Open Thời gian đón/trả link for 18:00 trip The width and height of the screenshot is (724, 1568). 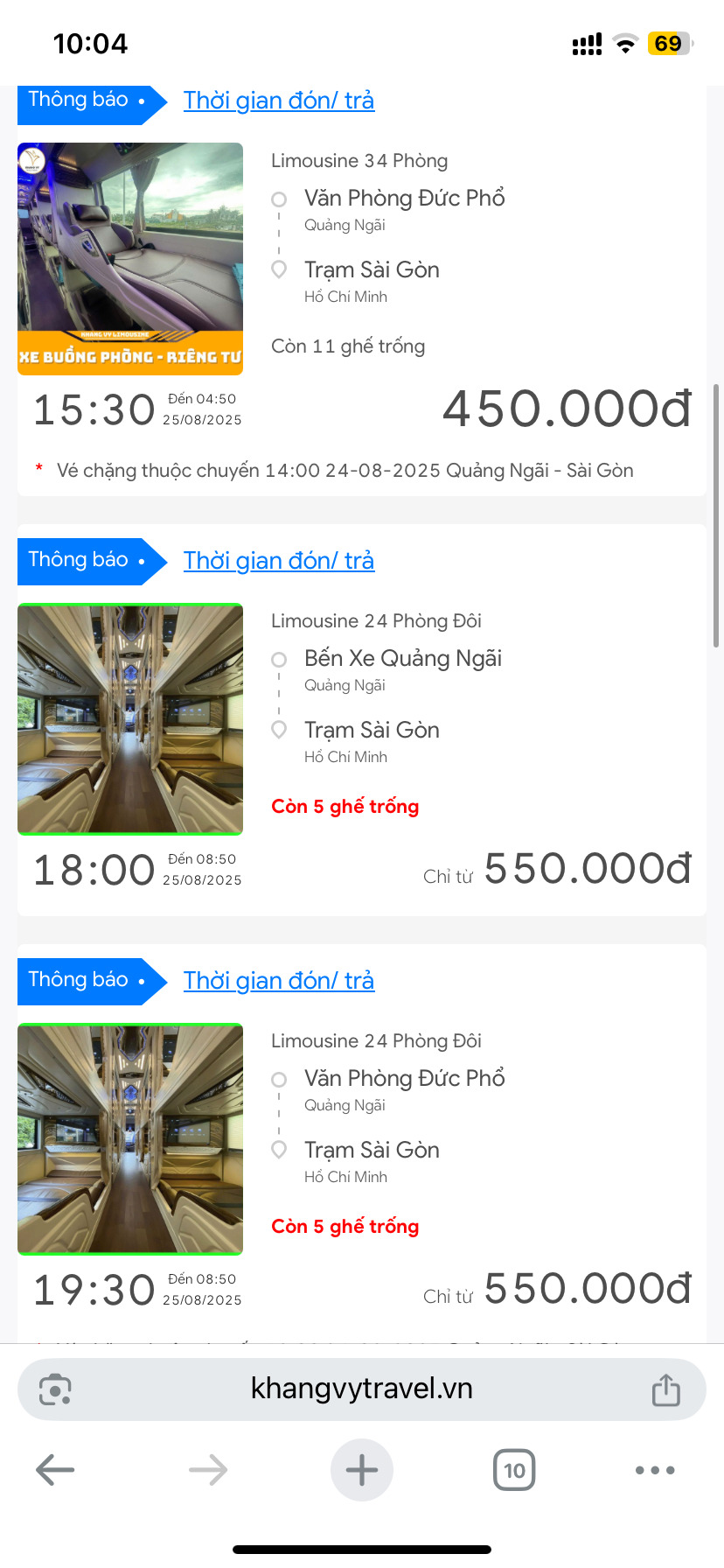pyautogui.click(x=279, y=561)
